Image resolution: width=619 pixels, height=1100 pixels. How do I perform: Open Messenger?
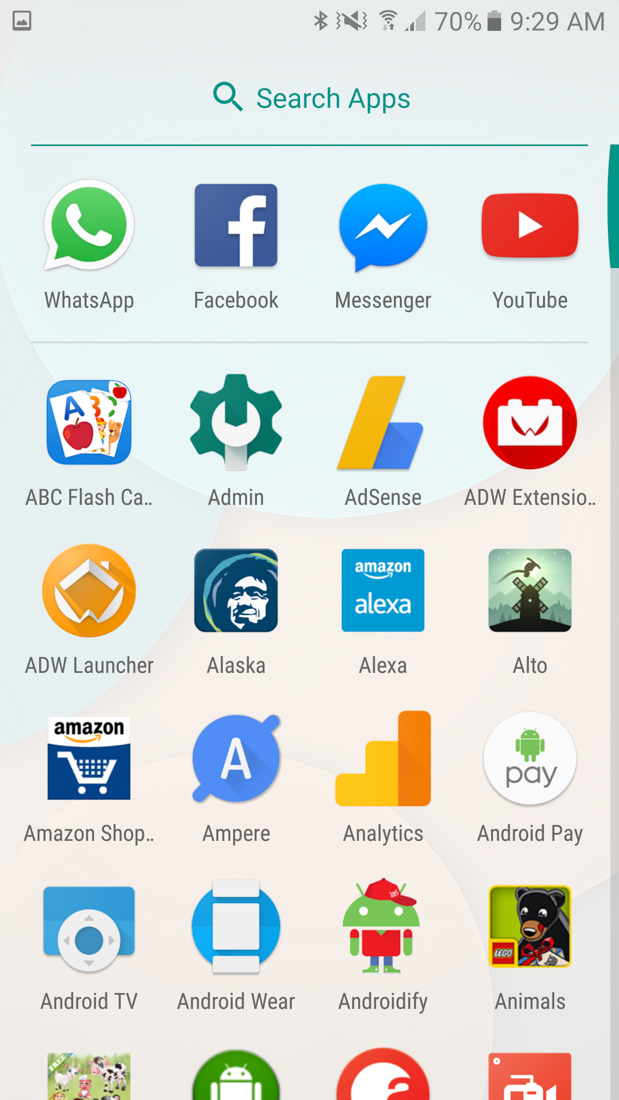point(383,227)
